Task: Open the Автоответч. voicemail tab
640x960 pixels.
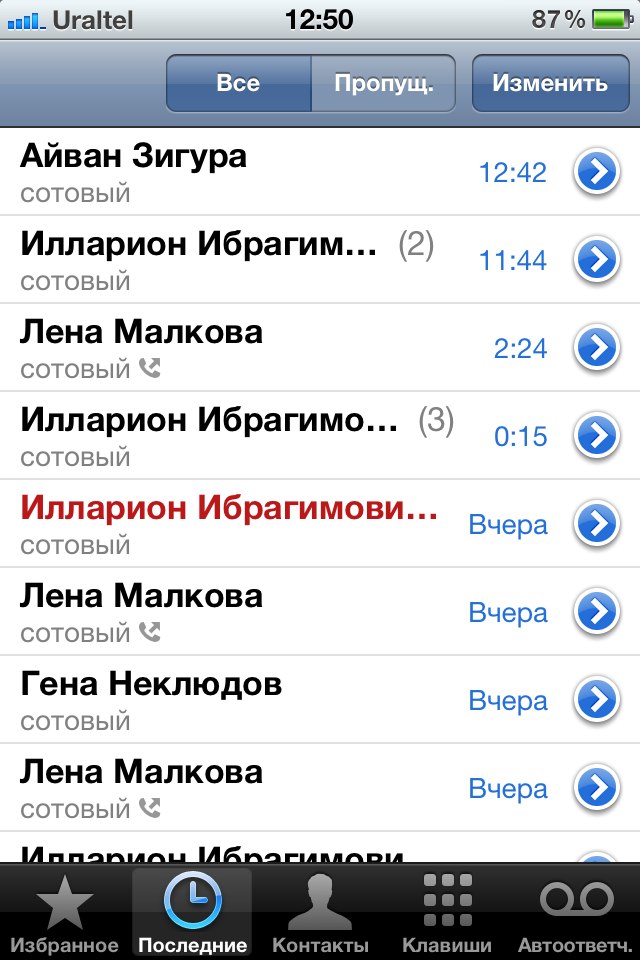Action: 576,913
